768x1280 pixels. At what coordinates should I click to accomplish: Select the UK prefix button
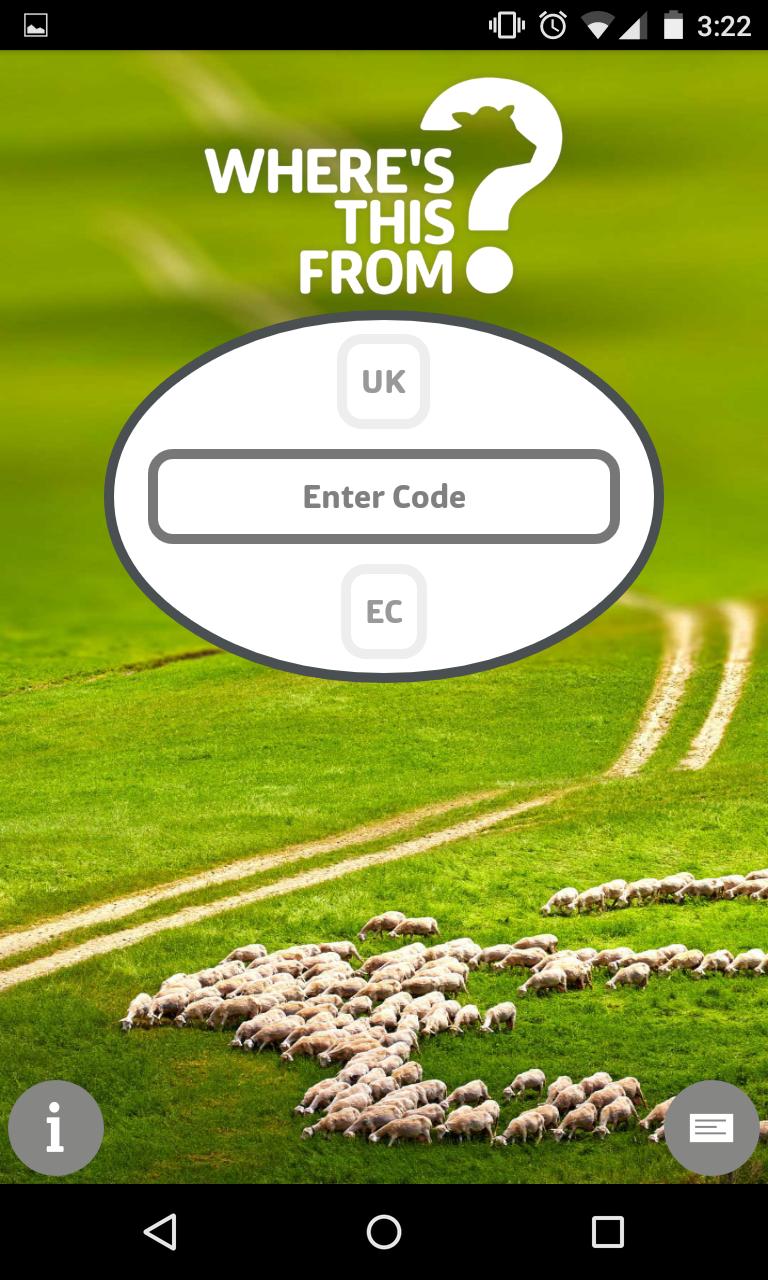384,381
